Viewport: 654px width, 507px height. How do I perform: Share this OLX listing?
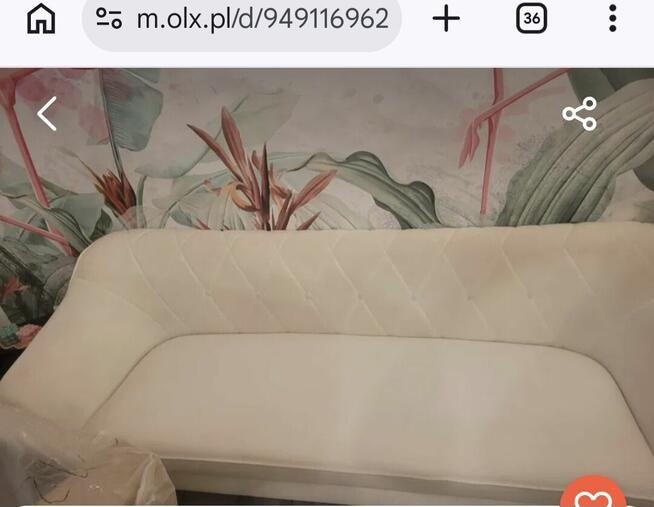coord(579,114)
